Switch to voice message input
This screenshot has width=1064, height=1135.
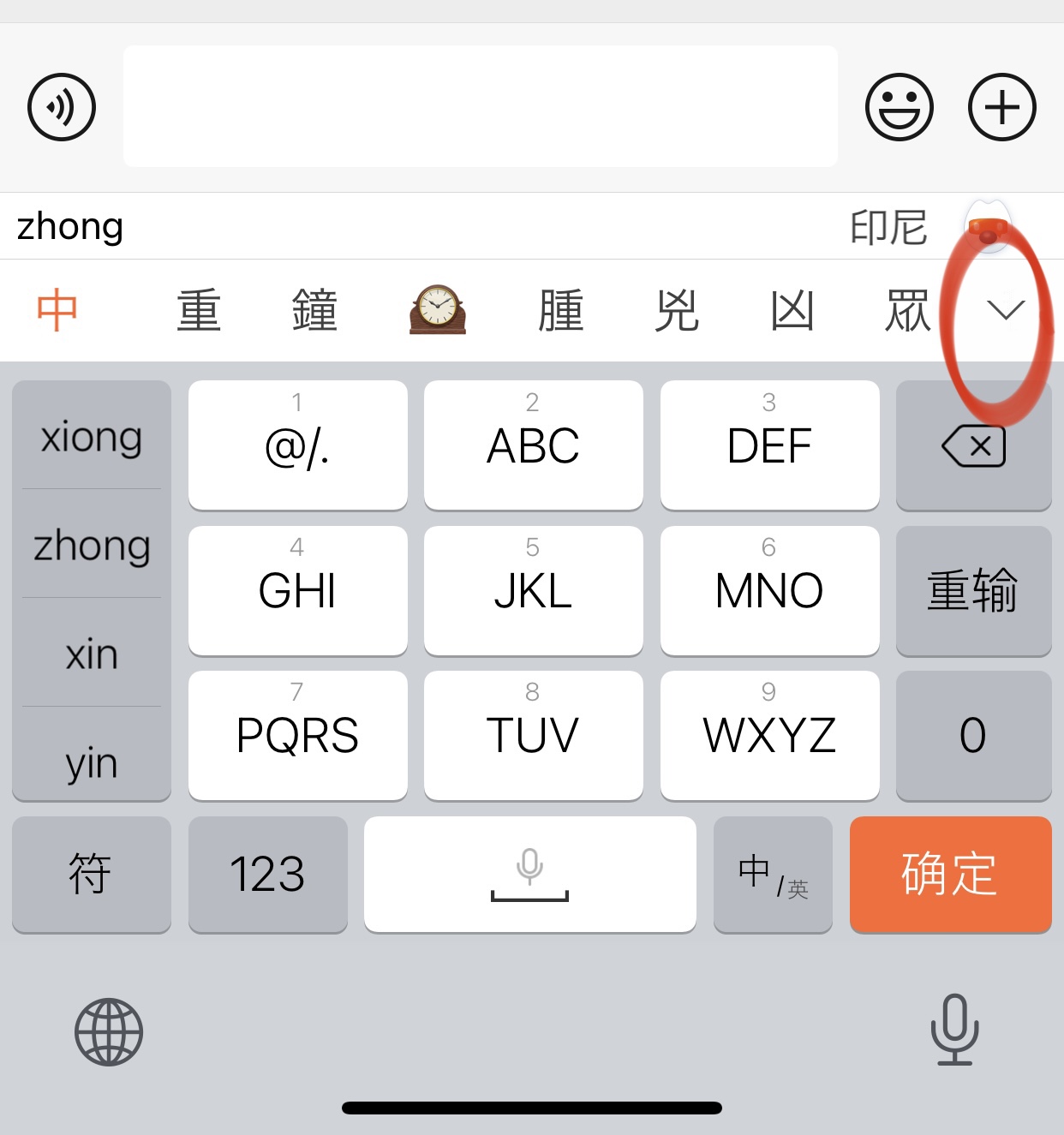click(62, 107)
